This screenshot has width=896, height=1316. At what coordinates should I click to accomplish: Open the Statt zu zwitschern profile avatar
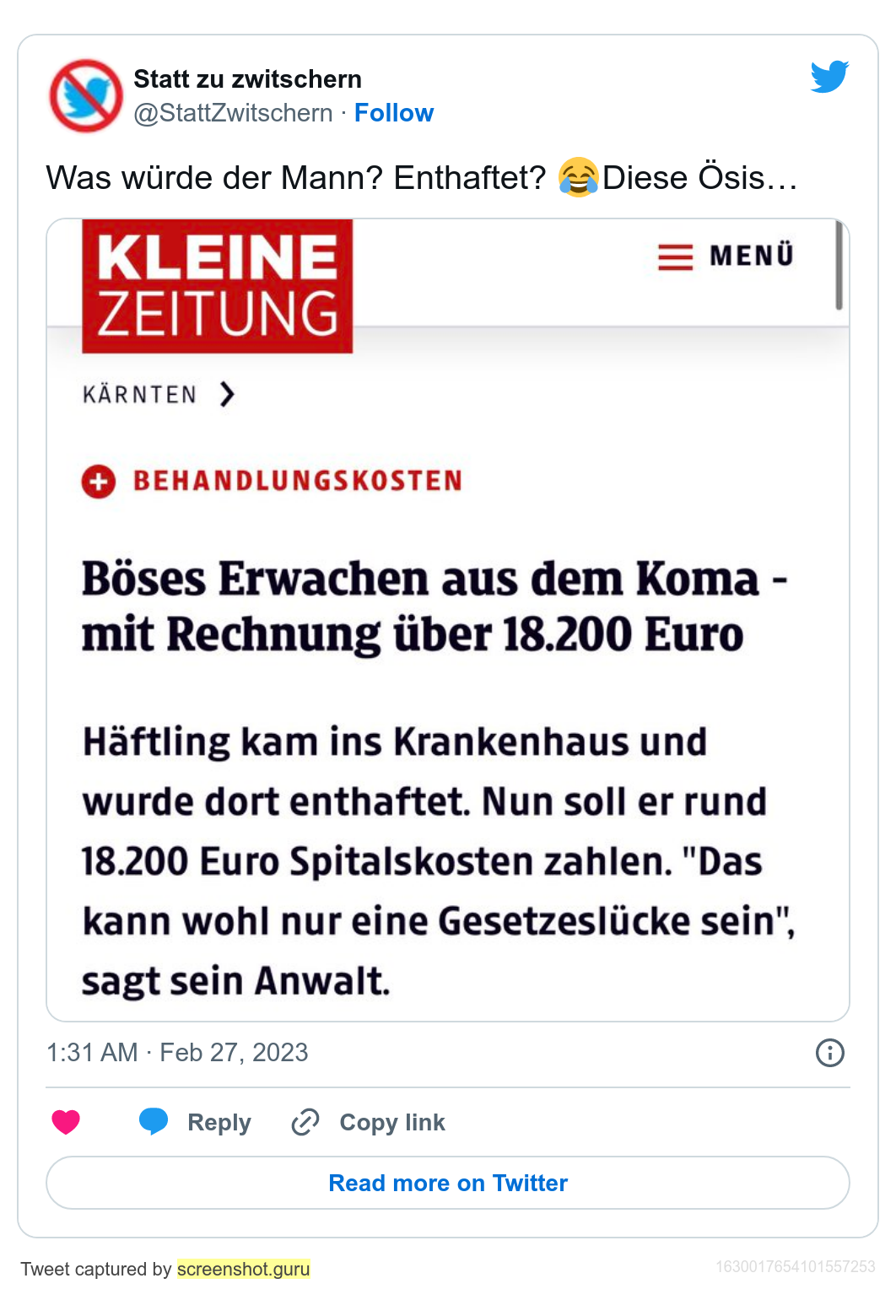click(x=85, y=95)
